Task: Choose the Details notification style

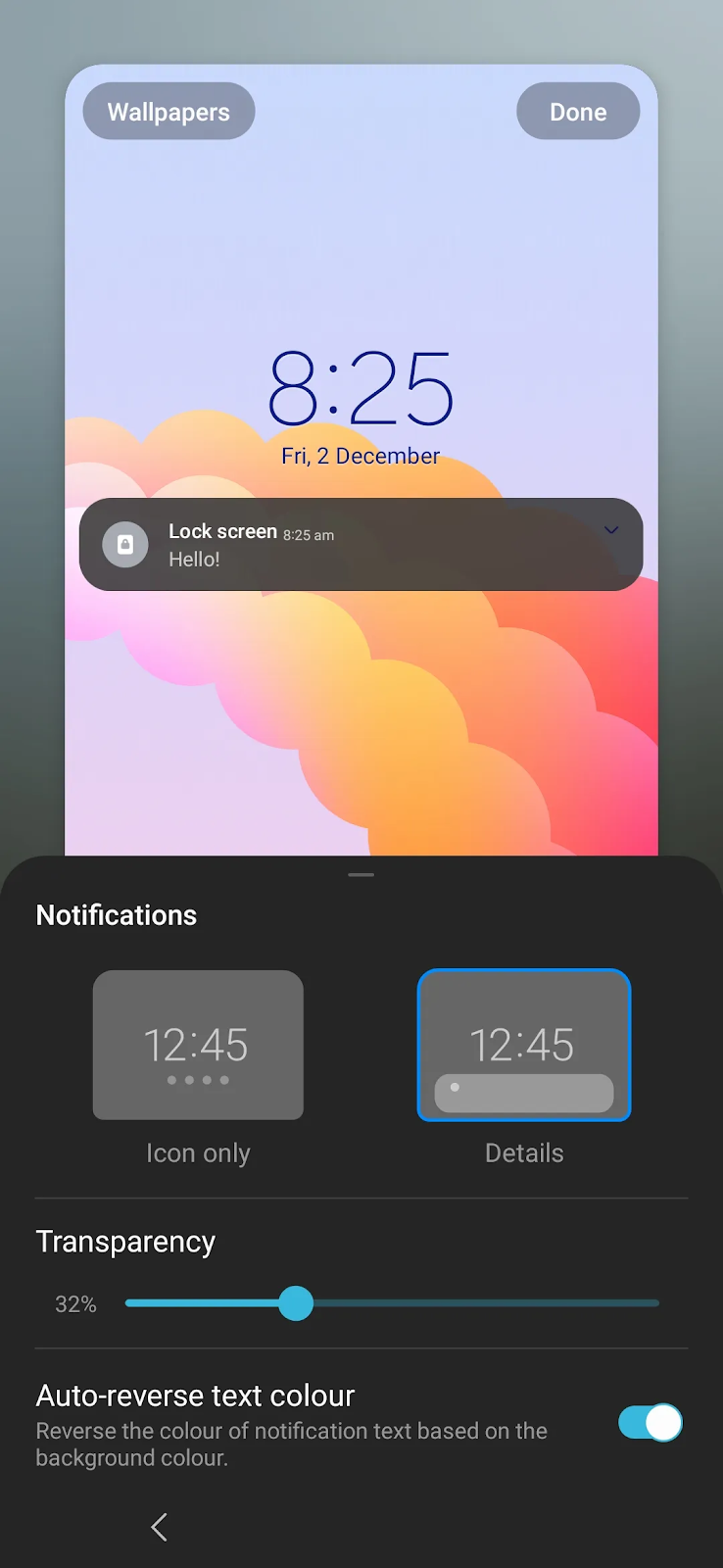Action: [524, 1045]
